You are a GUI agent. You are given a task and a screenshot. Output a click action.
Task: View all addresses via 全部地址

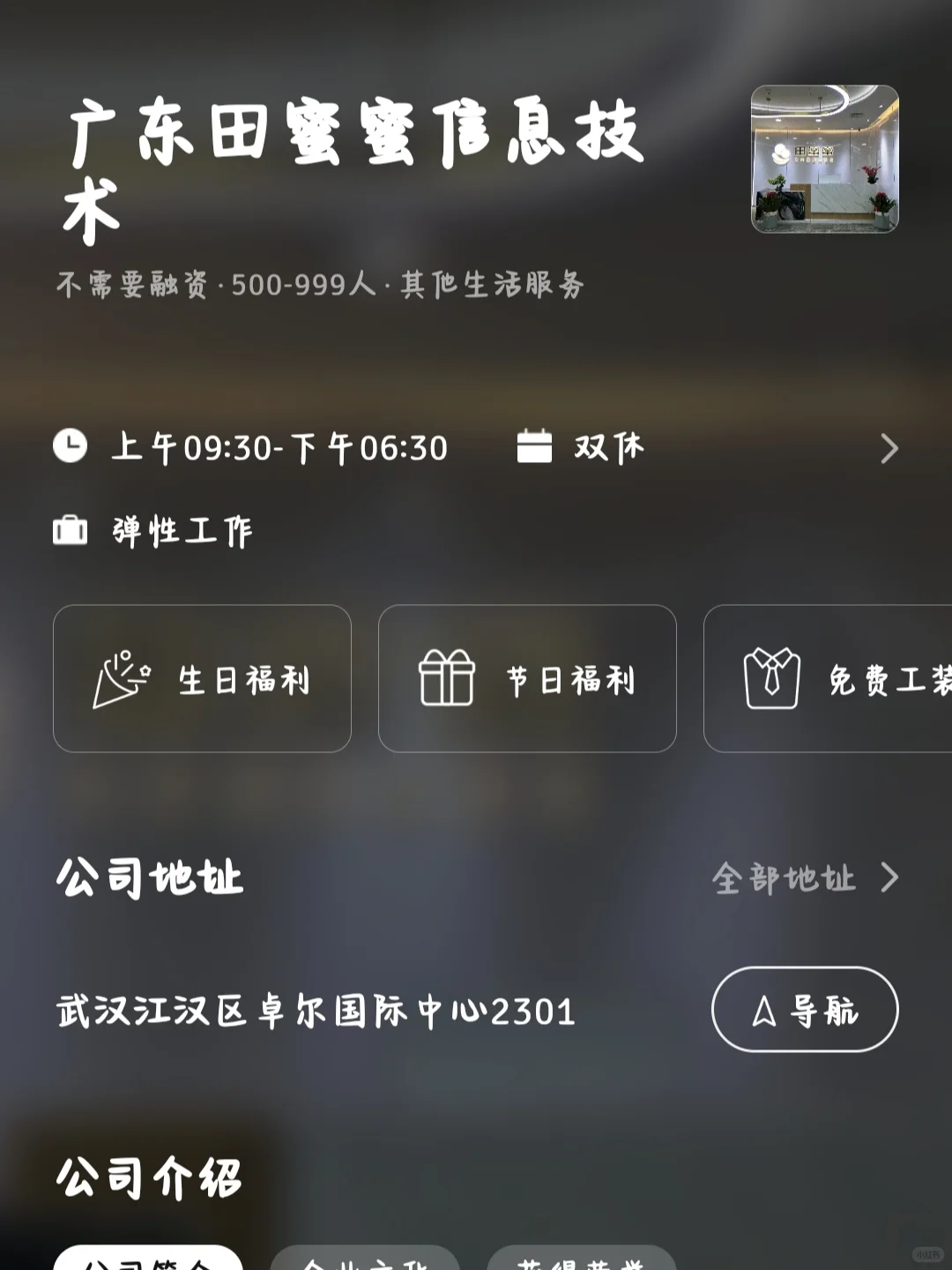point(804,878)
